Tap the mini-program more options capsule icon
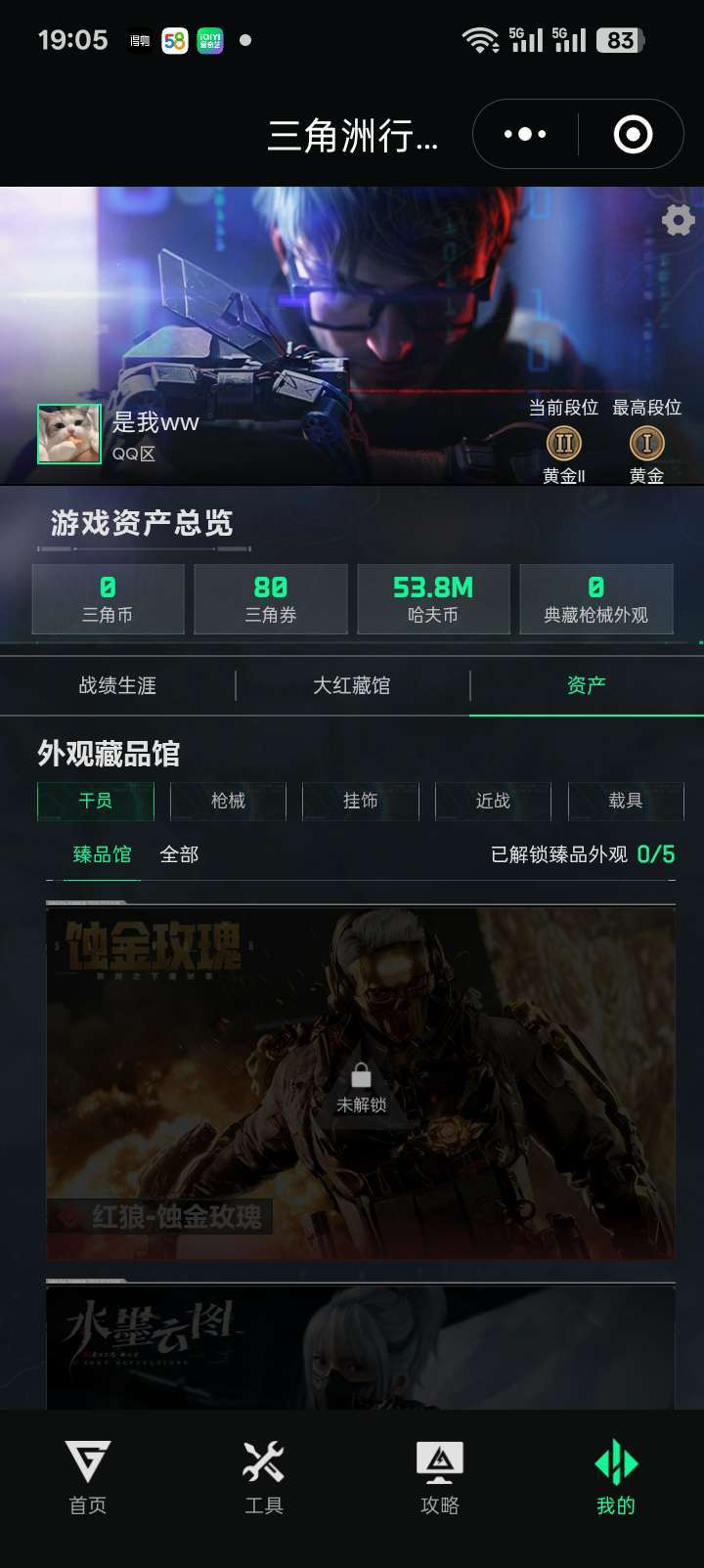 click(524, 134)
